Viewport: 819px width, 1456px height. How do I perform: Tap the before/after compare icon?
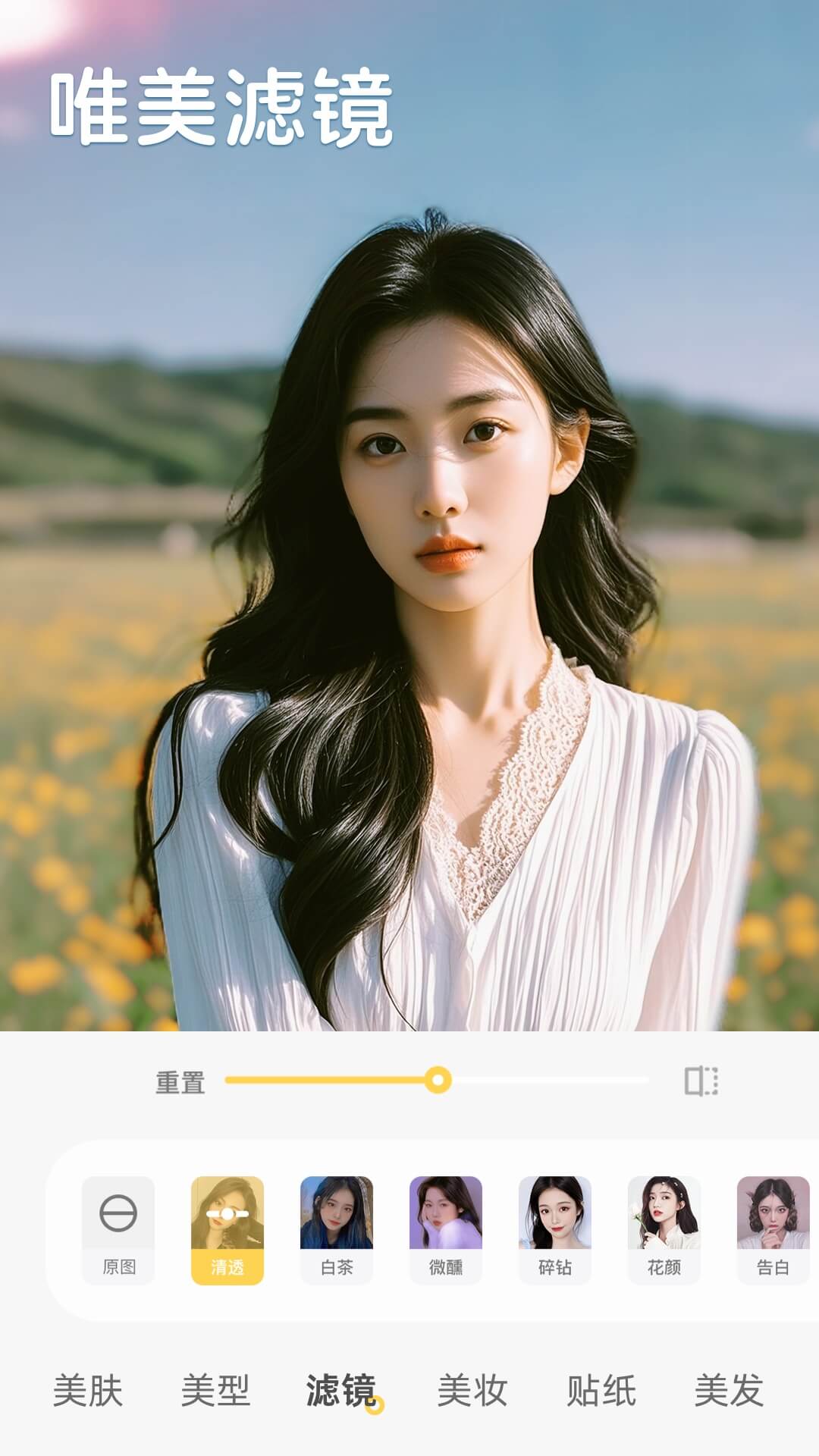click(701, 1081)
